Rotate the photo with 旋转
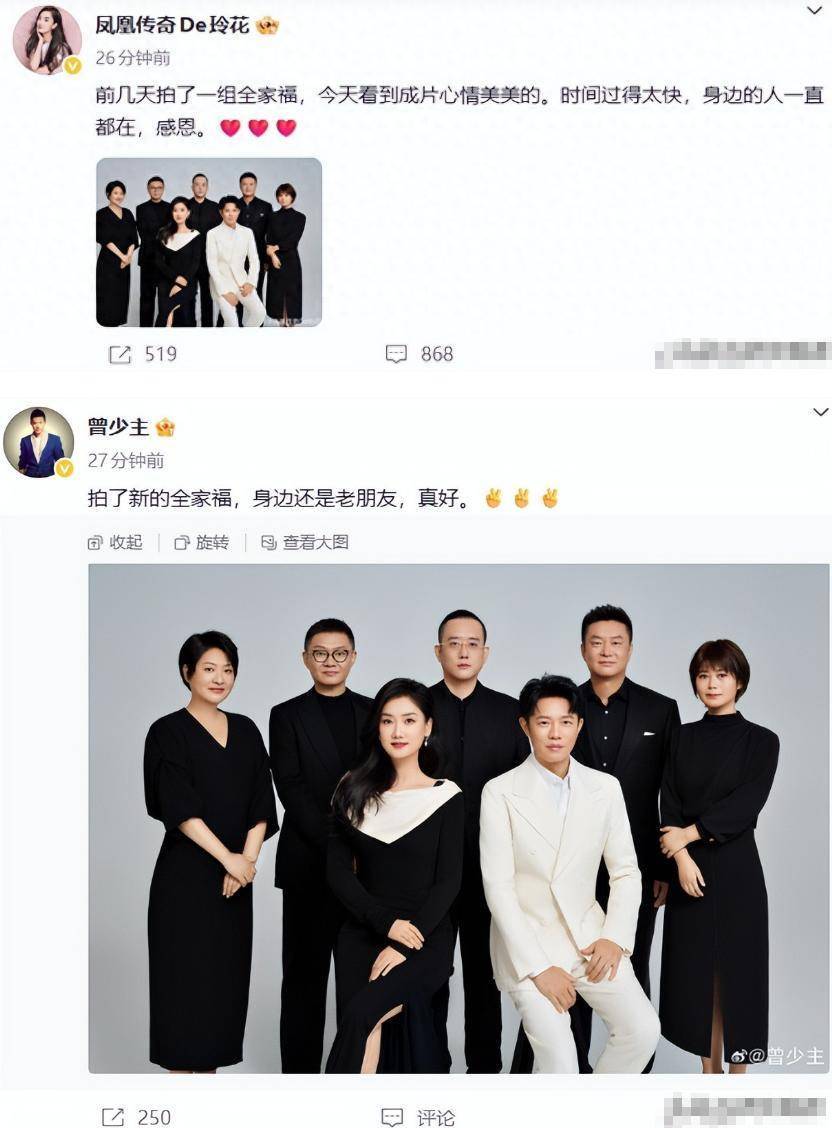 click(x=202, y=542)
